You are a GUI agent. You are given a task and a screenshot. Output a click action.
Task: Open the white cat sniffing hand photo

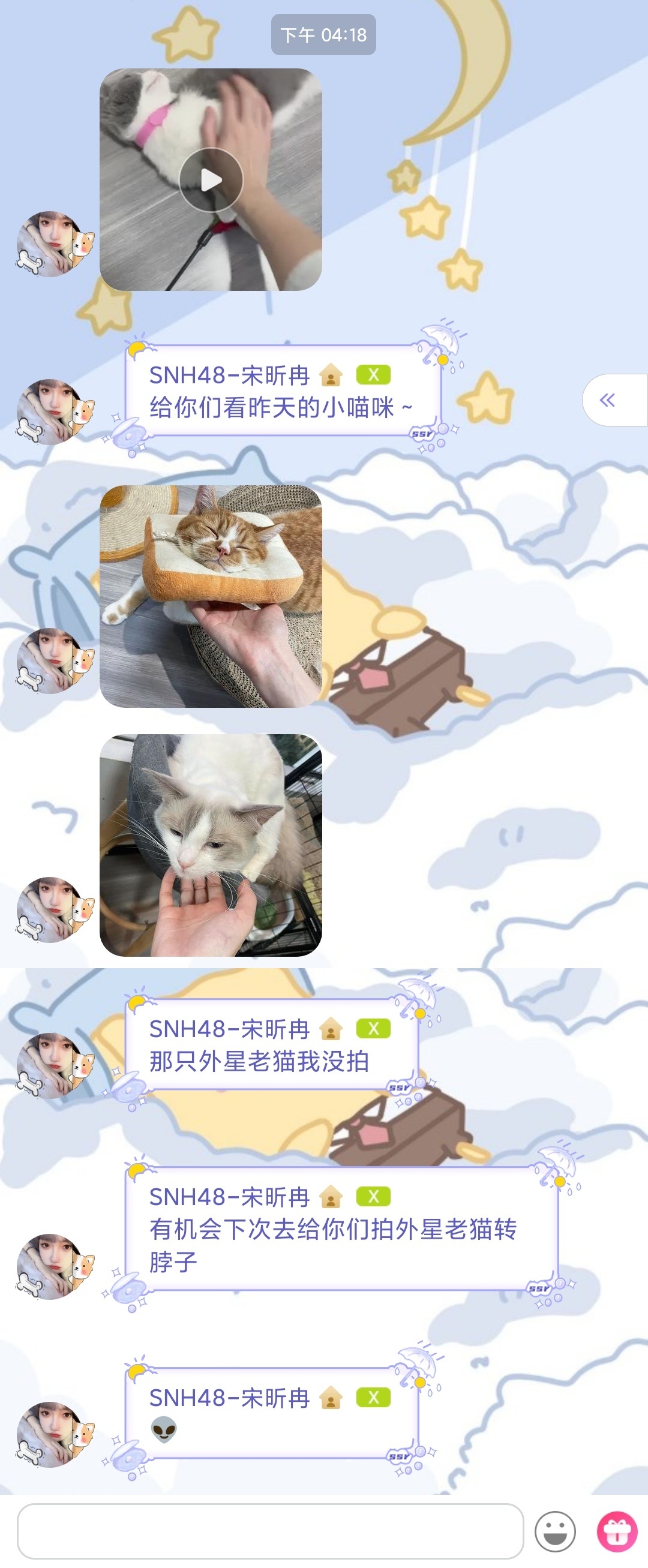(x=211, y=845)
